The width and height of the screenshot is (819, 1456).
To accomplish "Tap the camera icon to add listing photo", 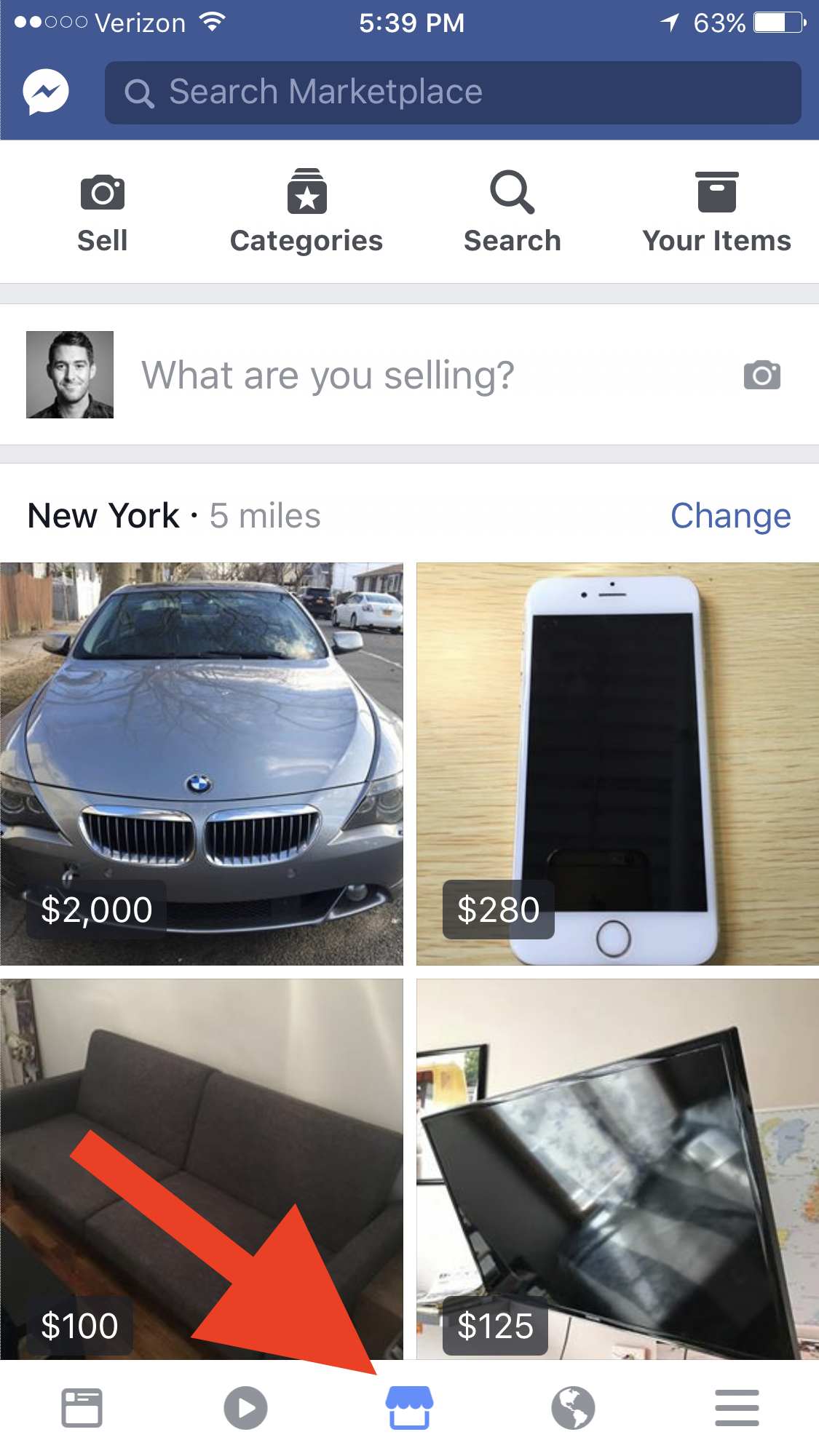I will click(761, 375).
